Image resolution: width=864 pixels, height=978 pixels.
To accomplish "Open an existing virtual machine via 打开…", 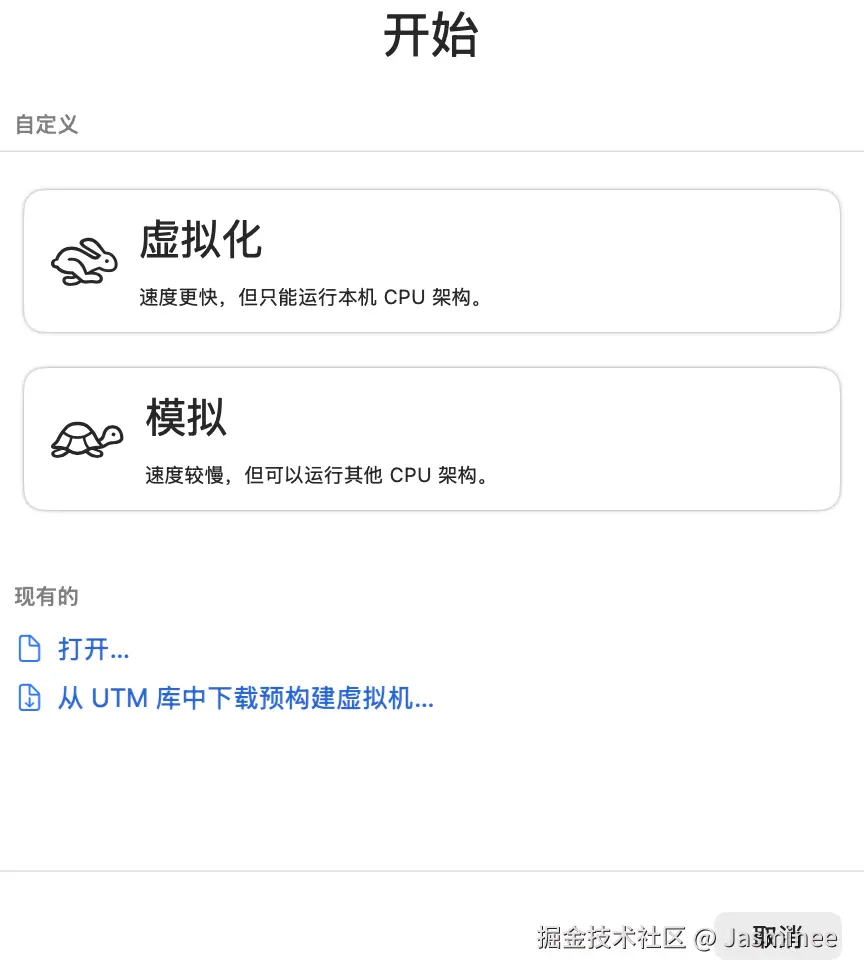I will (x=93, y=649).
